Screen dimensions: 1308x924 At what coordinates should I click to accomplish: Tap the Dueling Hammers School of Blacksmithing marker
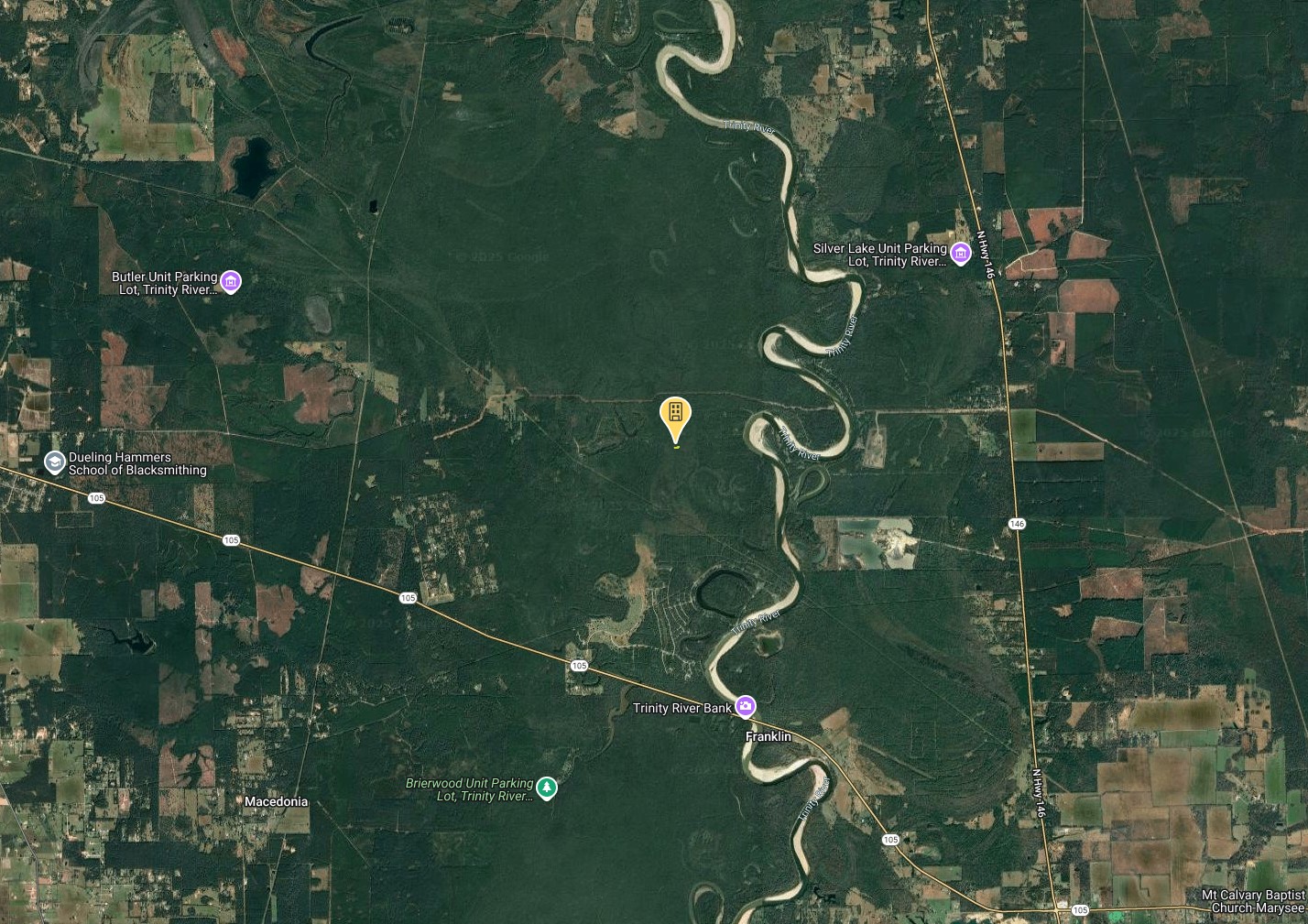coord(55,463)
